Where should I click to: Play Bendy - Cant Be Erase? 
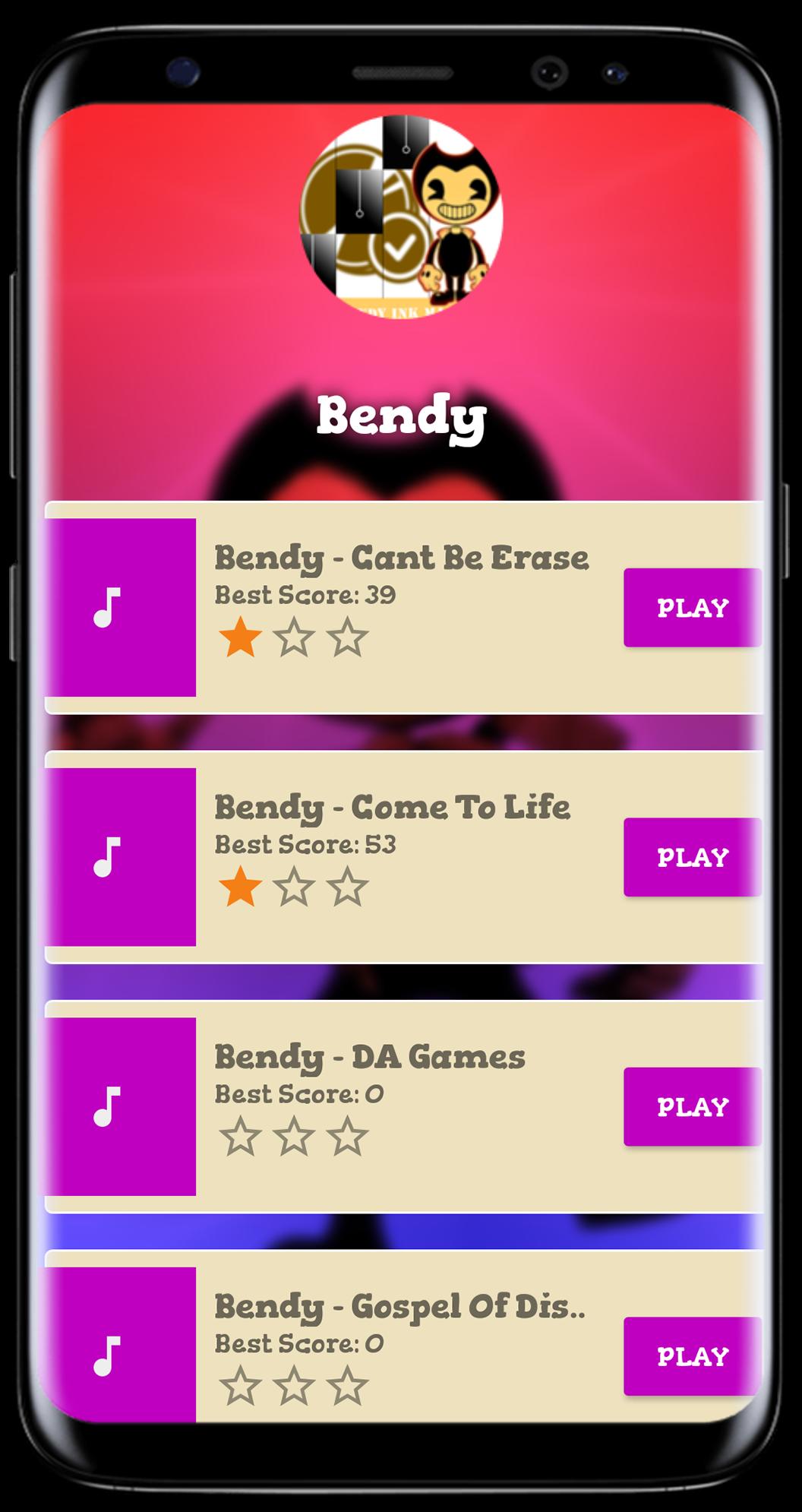tap(692, 607)
